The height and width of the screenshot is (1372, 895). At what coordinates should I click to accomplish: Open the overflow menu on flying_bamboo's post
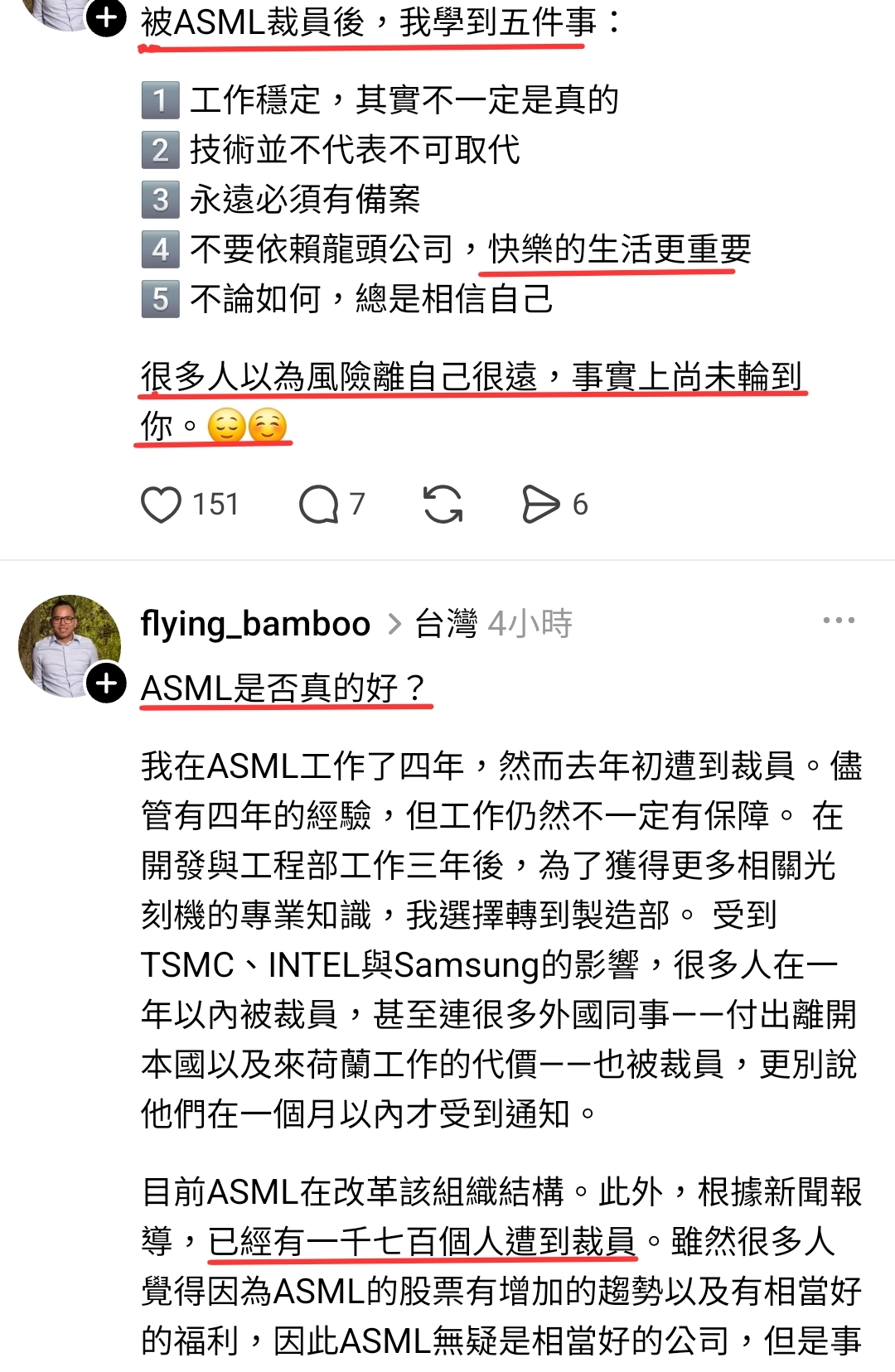coord(839,621)
